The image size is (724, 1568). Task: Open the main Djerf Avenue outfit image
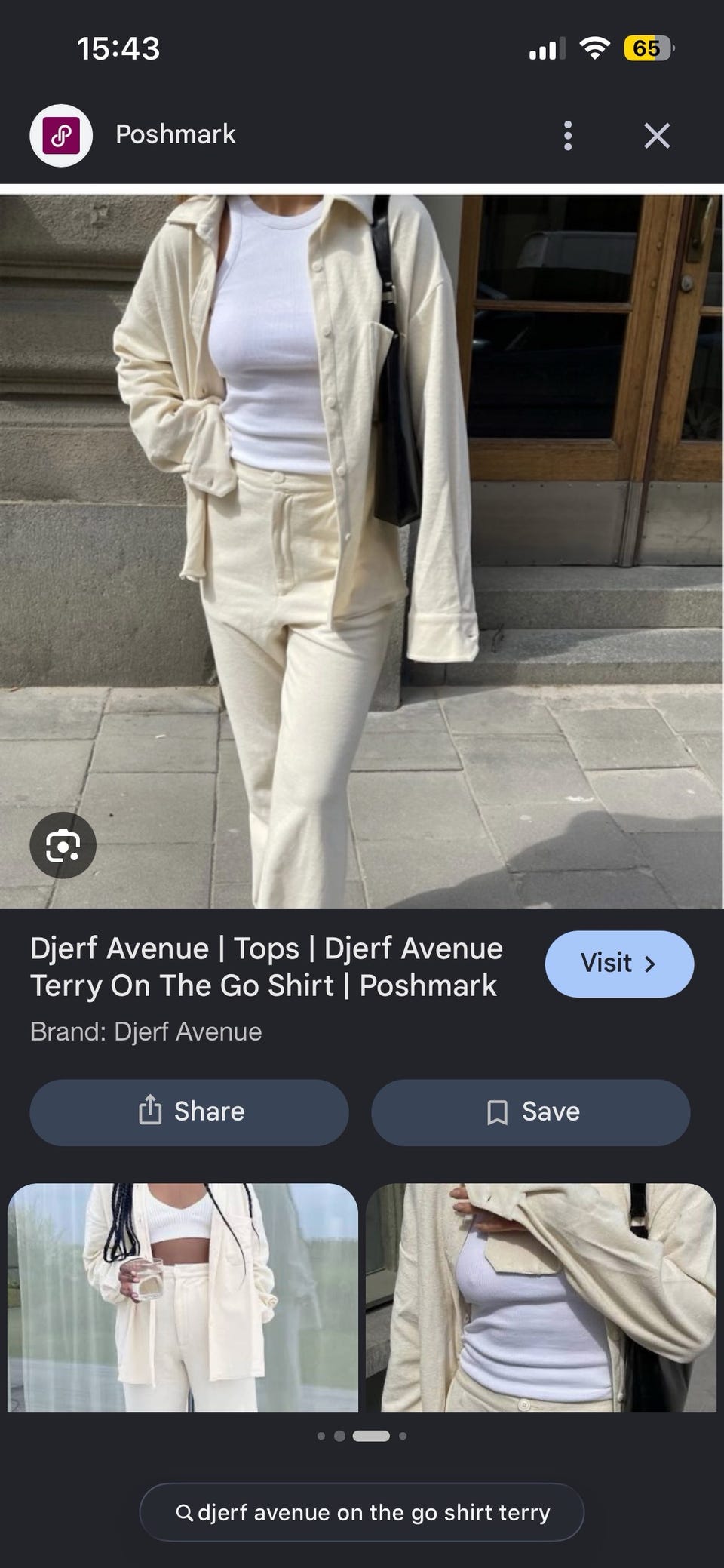click(362, 551)
